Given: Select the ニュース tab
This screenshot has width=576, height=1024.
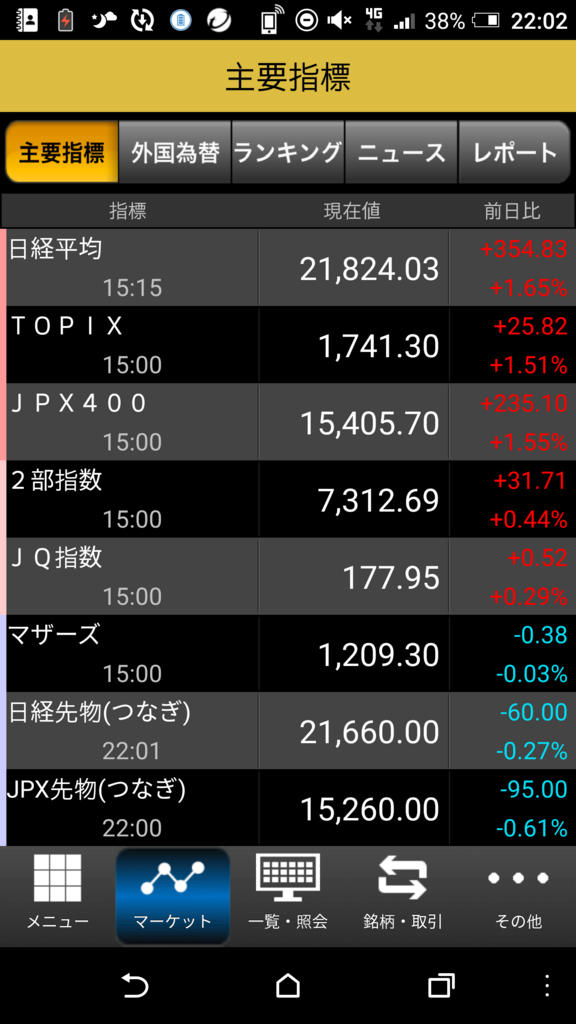Looking at the screenshot, I should [402, 152].
